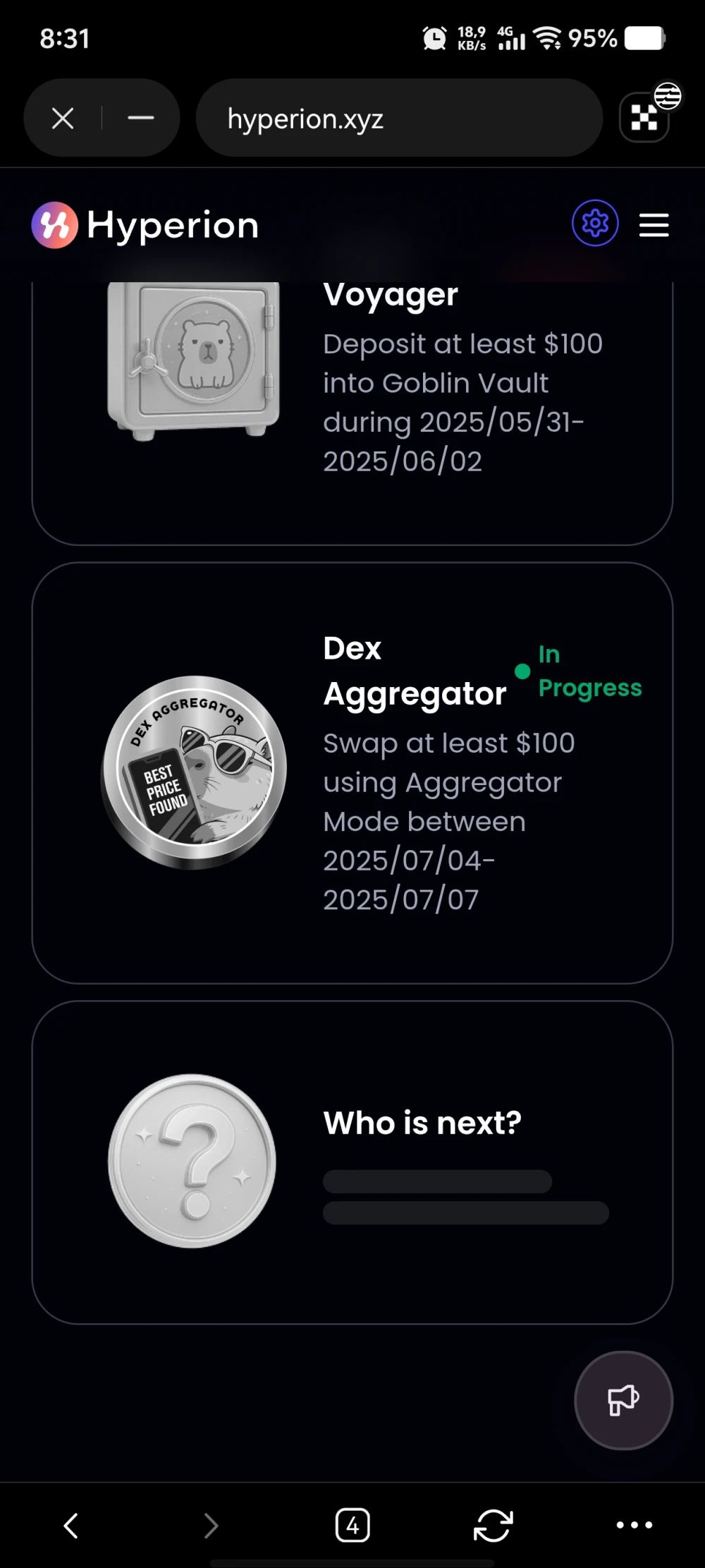This screenshot has height=1568, width=705.
Task: Open the wallet icon beside the address bar
Action: click(x=644, y=118)
